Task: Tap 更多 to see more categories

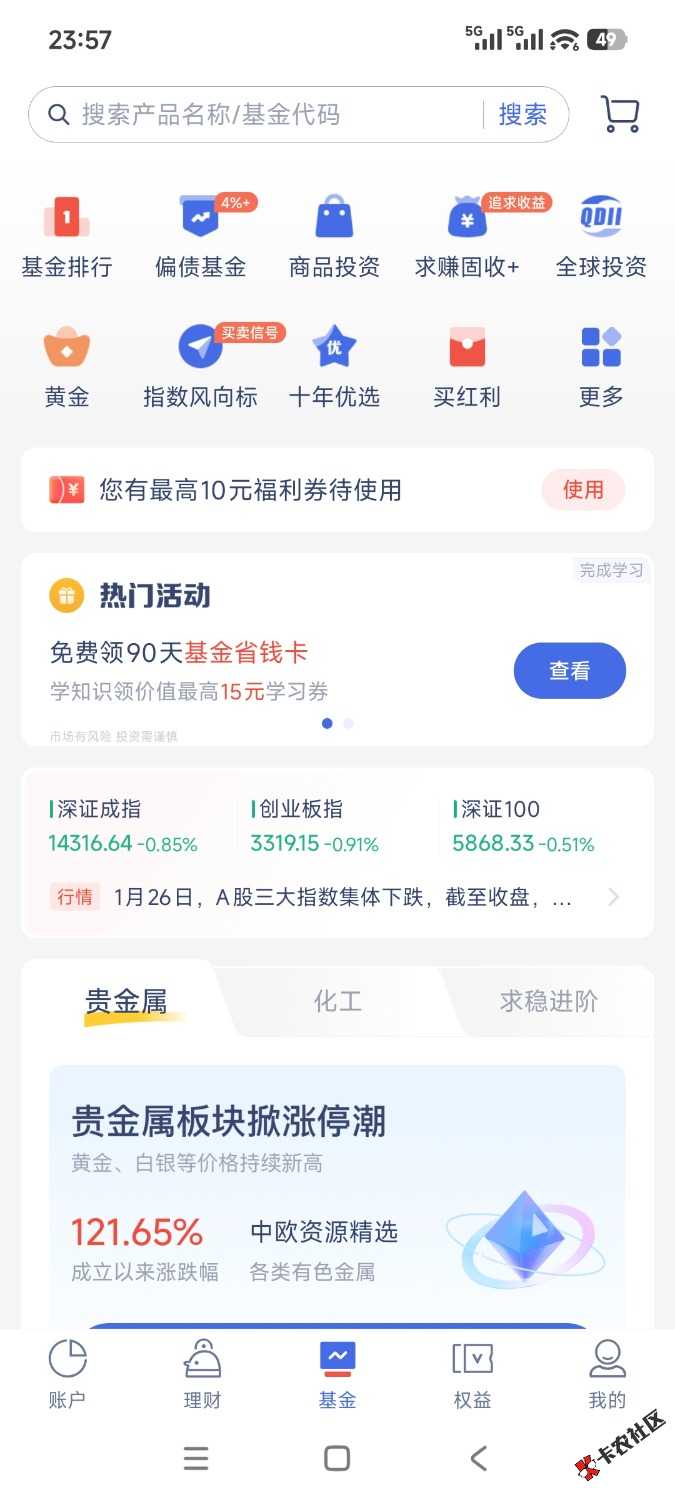Action: 601,366
